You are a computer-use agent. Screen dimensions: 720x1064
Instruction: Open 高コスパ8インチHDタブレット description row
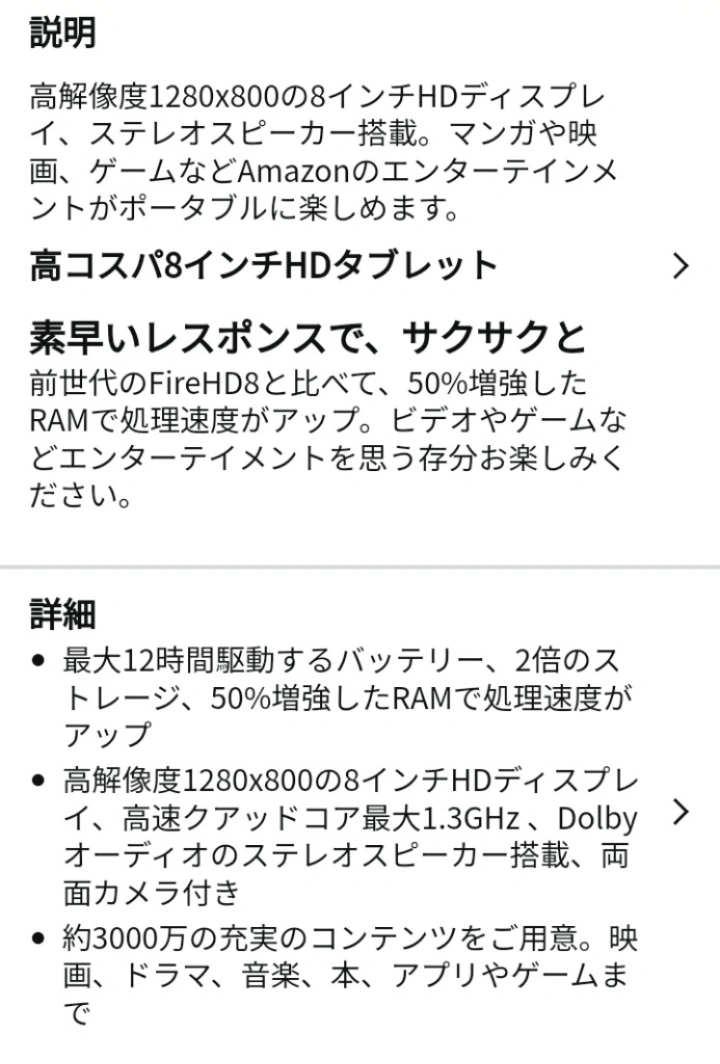360,266
